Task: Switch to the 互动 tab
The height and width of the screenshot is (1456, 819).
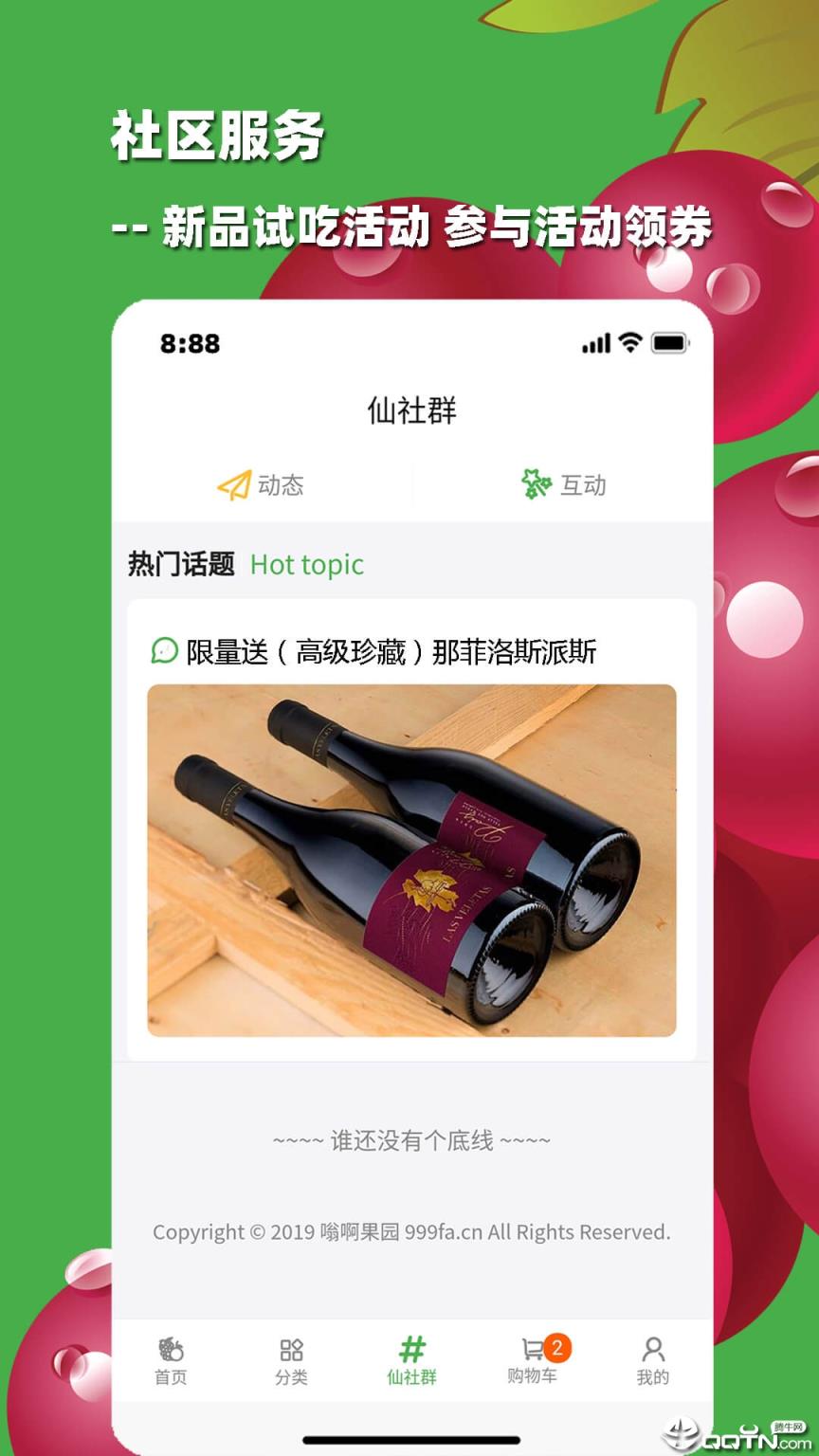Action: (564, 485)
